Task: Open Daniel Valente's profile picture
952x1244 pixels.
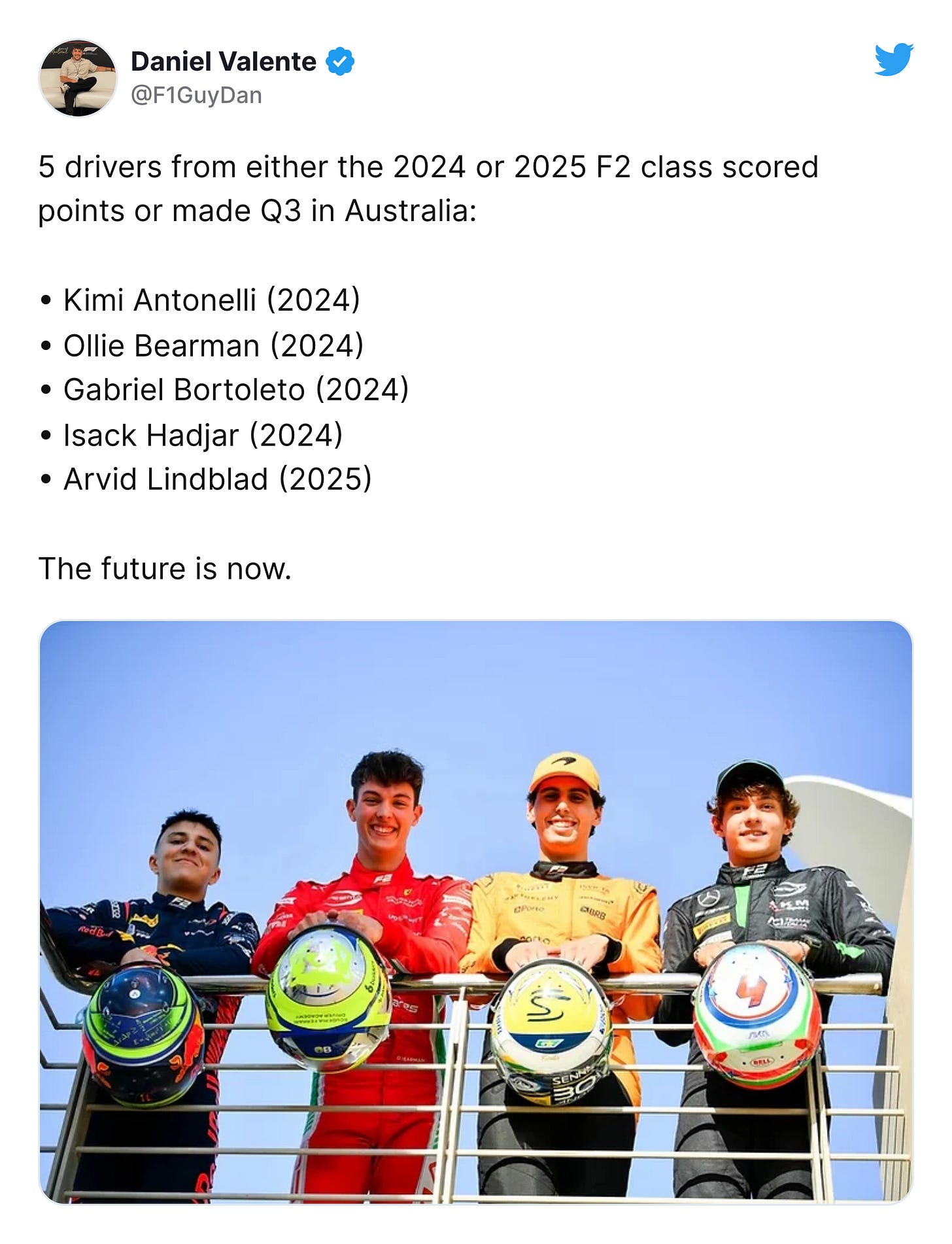Action: tap(78, 78)
